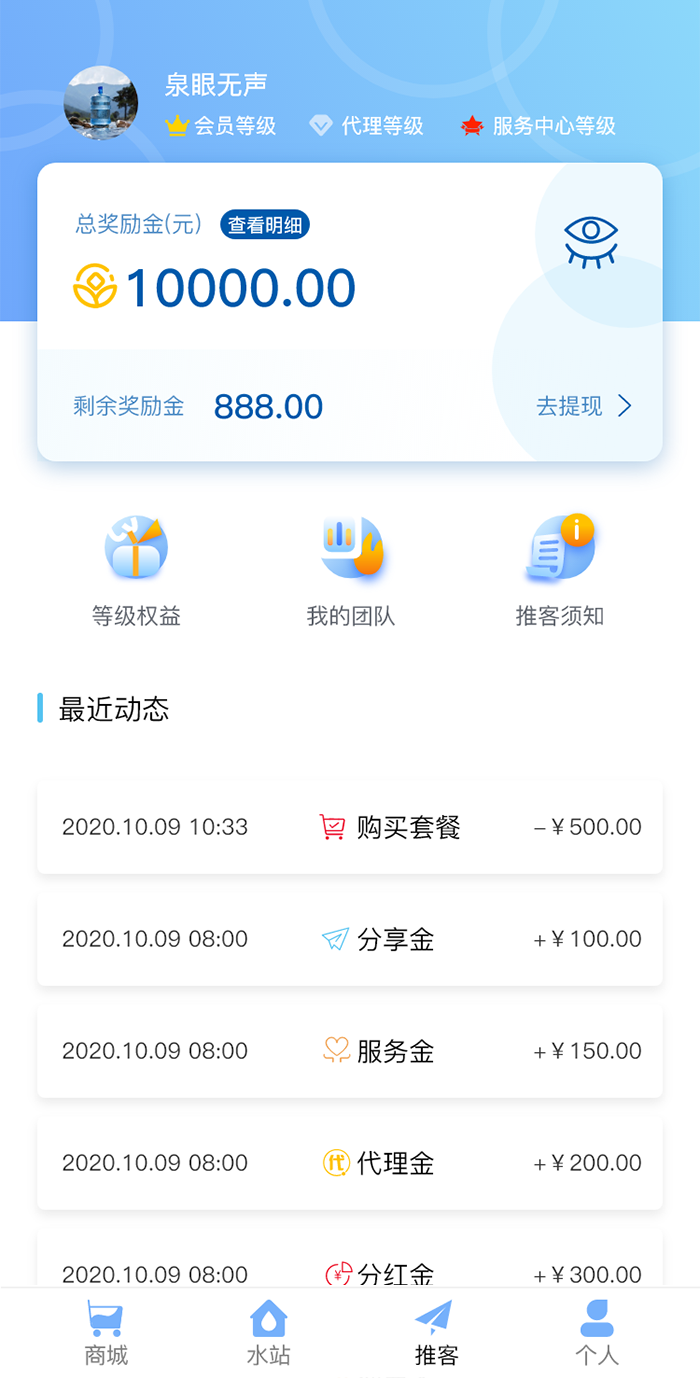Switch to the 水站 tab

268,1333
